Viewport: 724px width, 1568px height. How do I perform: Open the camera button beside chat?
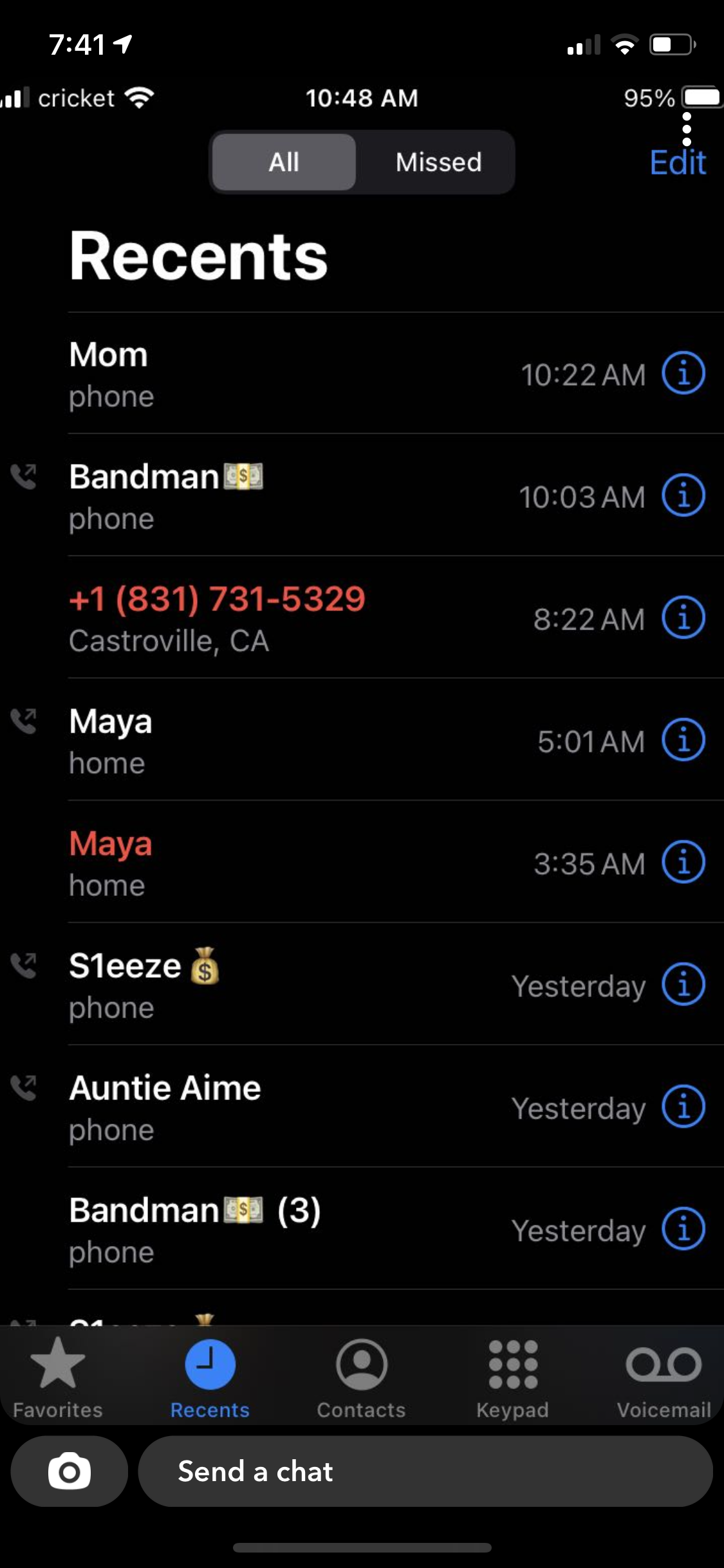coord(70,1471)
